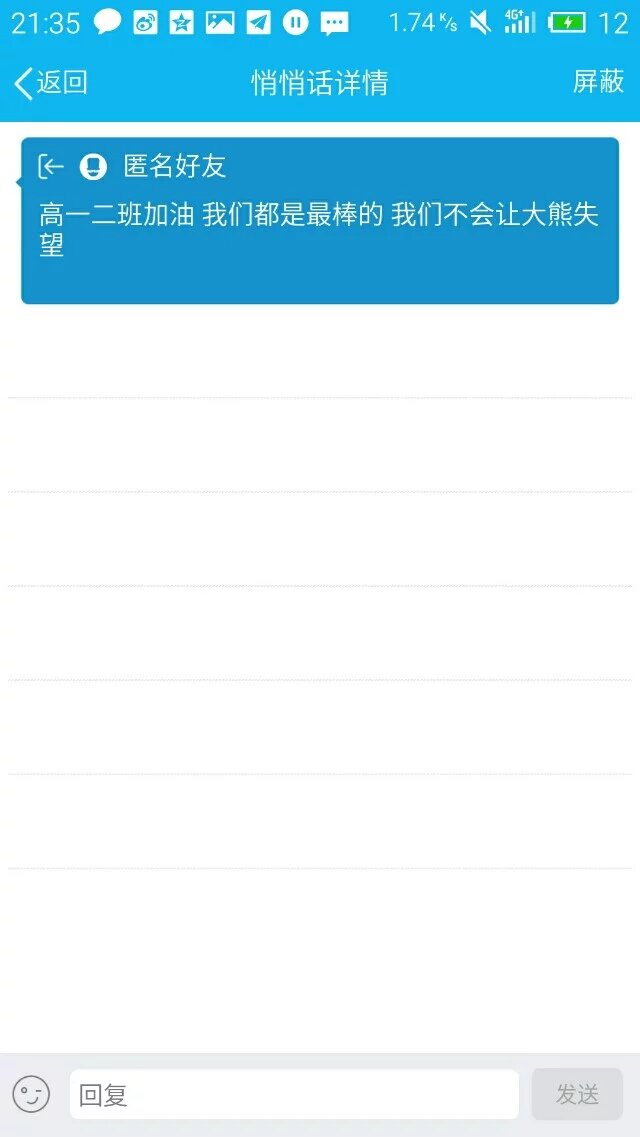
Task: Go back using the 返回 button
Action: click(x=51, y=83)
